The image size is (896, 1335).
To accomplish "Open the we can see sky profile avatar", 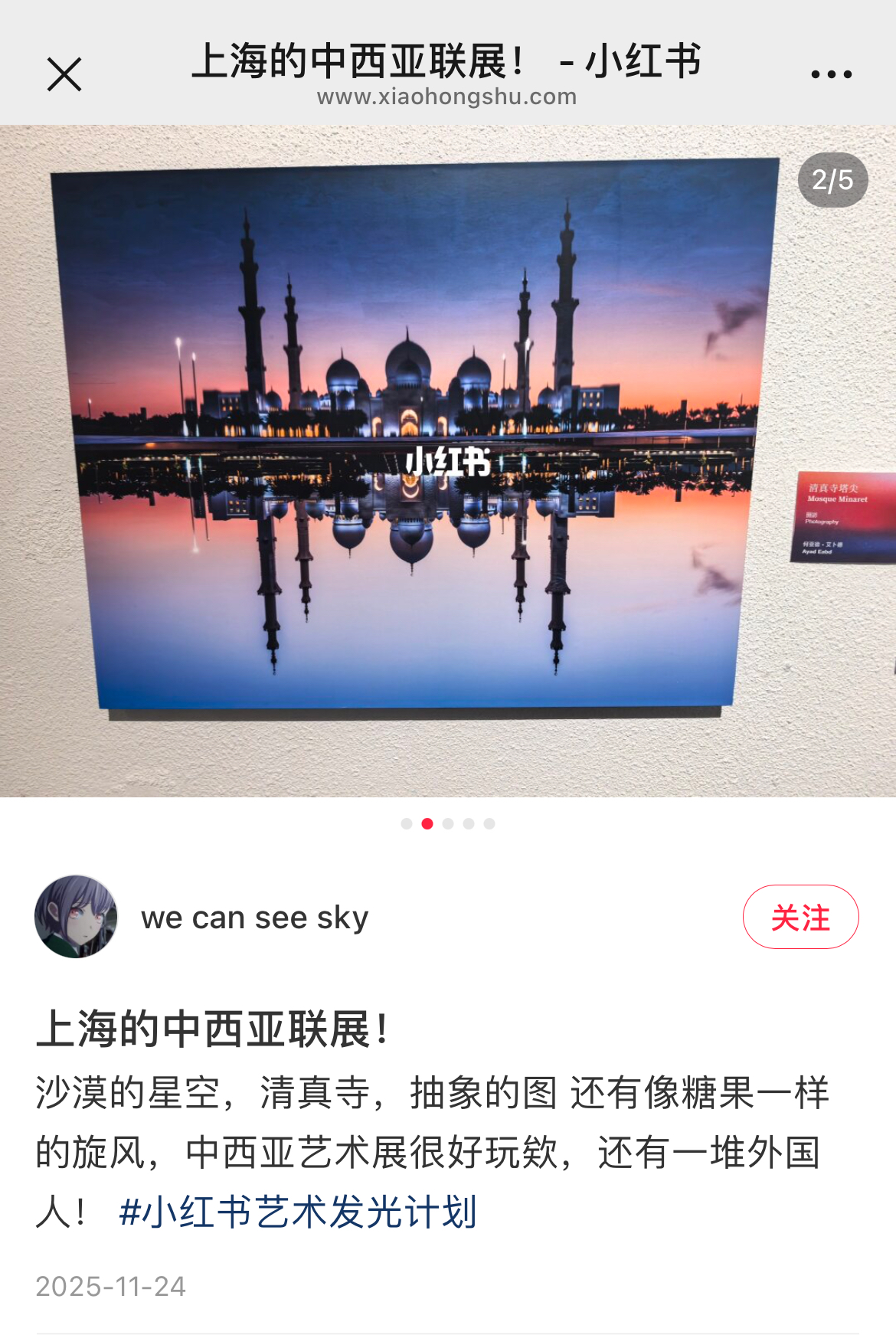I will coord(76,917).
